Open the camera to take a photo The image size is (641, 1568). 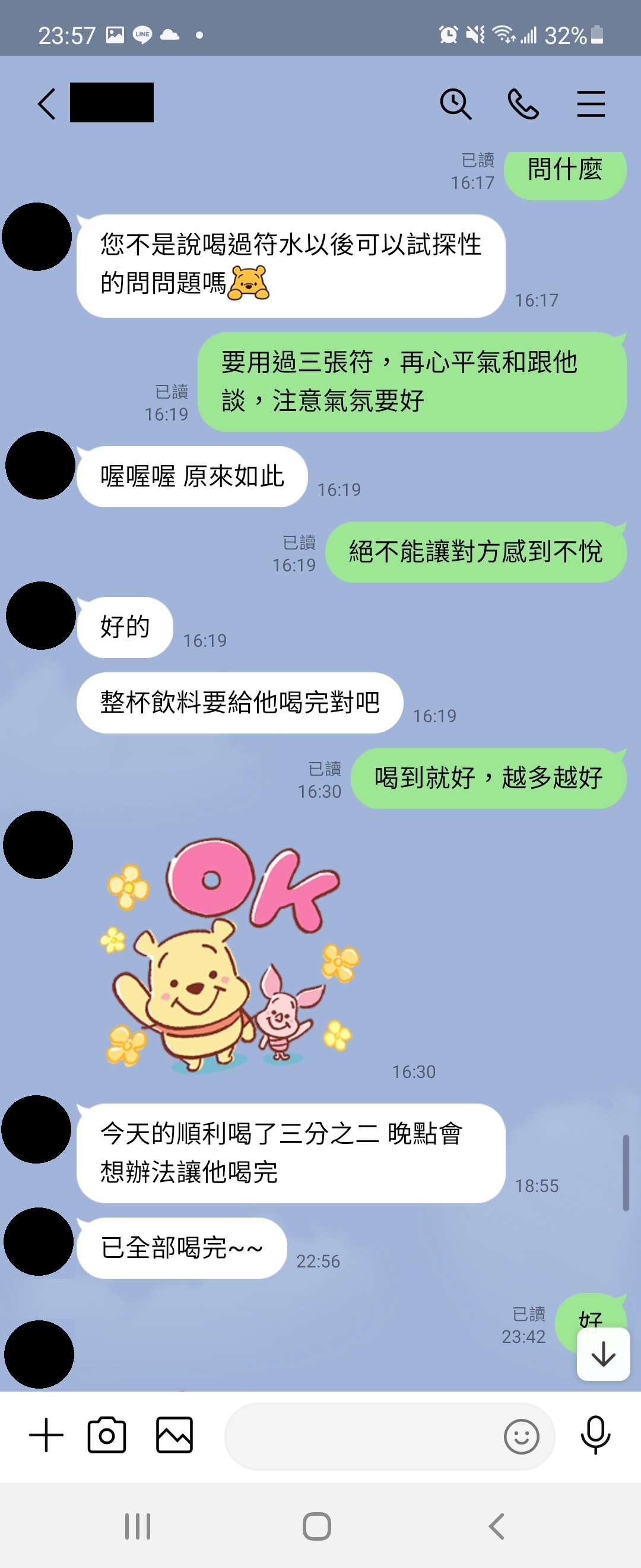click(107, 1435)
